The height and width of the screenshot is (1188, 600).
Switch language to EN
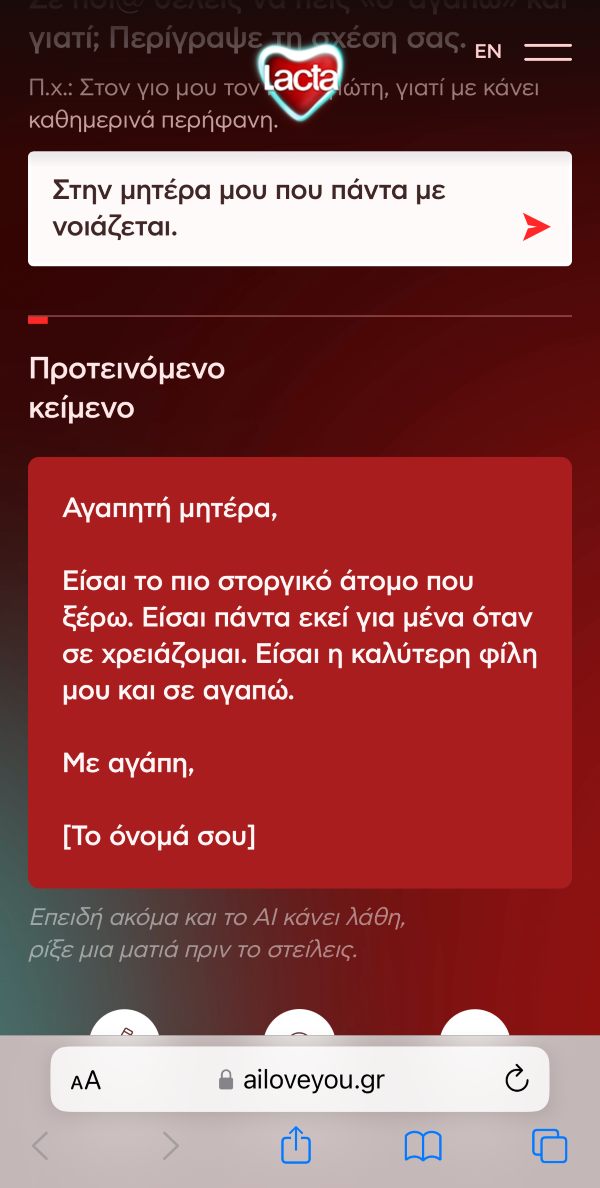[488, 52]
